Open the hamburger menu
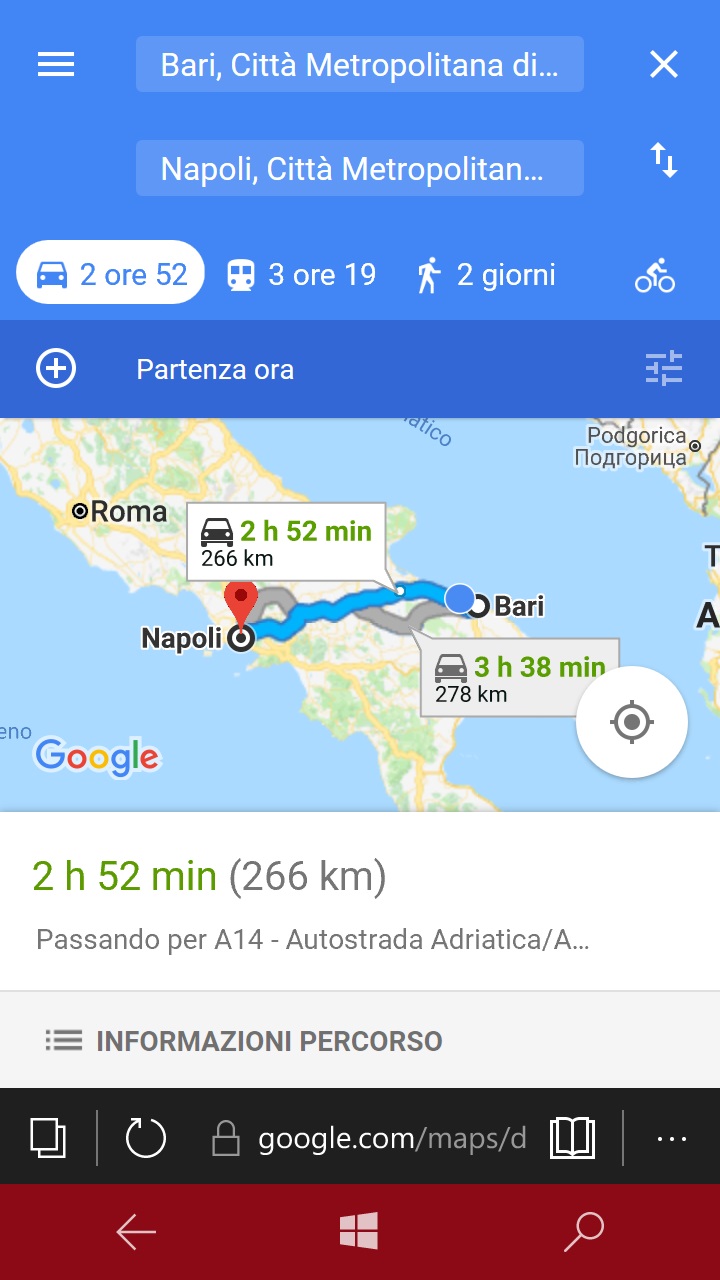720x1280 pixels. click(x=56, y=65)
